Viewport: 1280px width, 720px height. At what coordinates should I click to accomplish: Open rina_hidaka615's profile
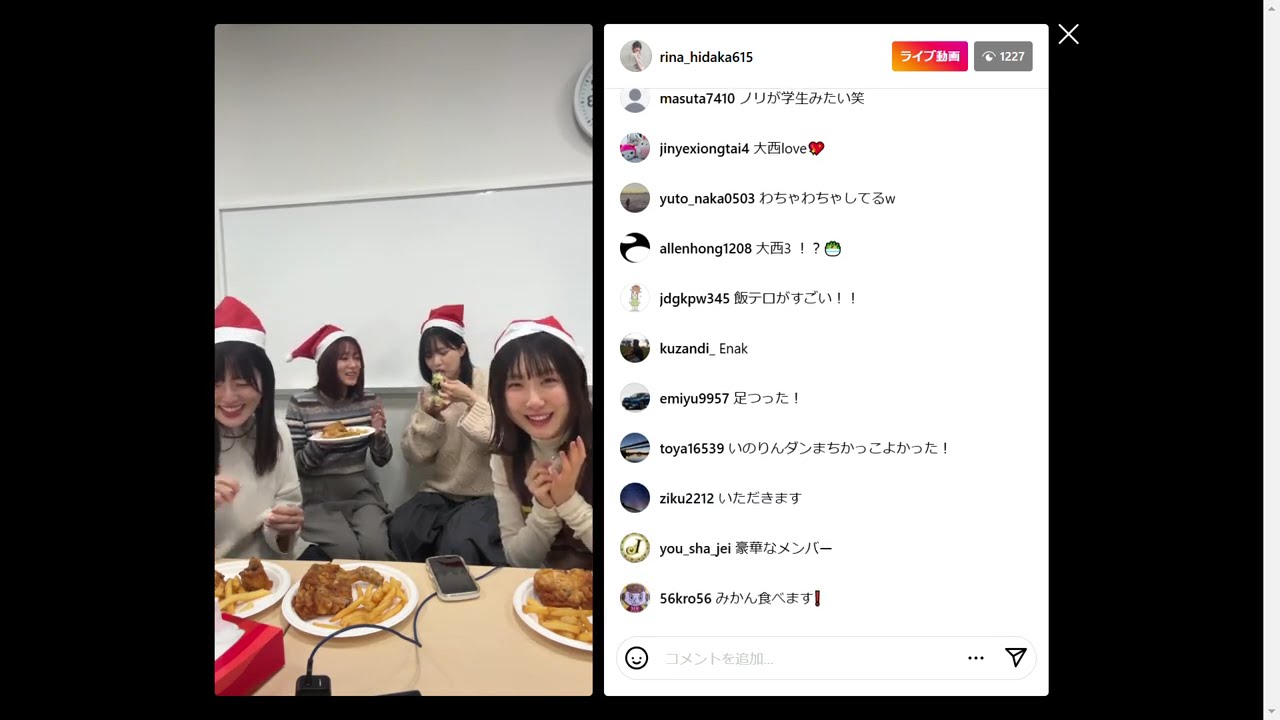pos(705,57)
